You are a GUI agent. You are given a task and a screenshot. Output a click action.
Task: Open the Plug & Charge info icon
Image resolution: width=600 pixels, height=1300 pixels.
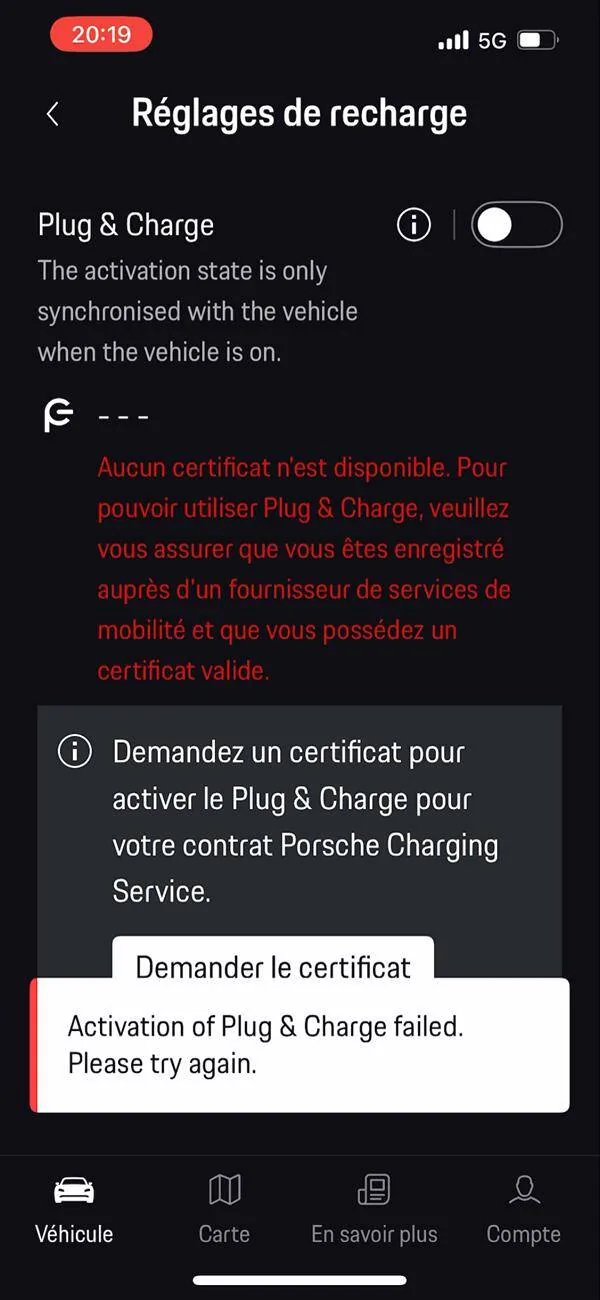pyautogui.click(x=414, y=225)
